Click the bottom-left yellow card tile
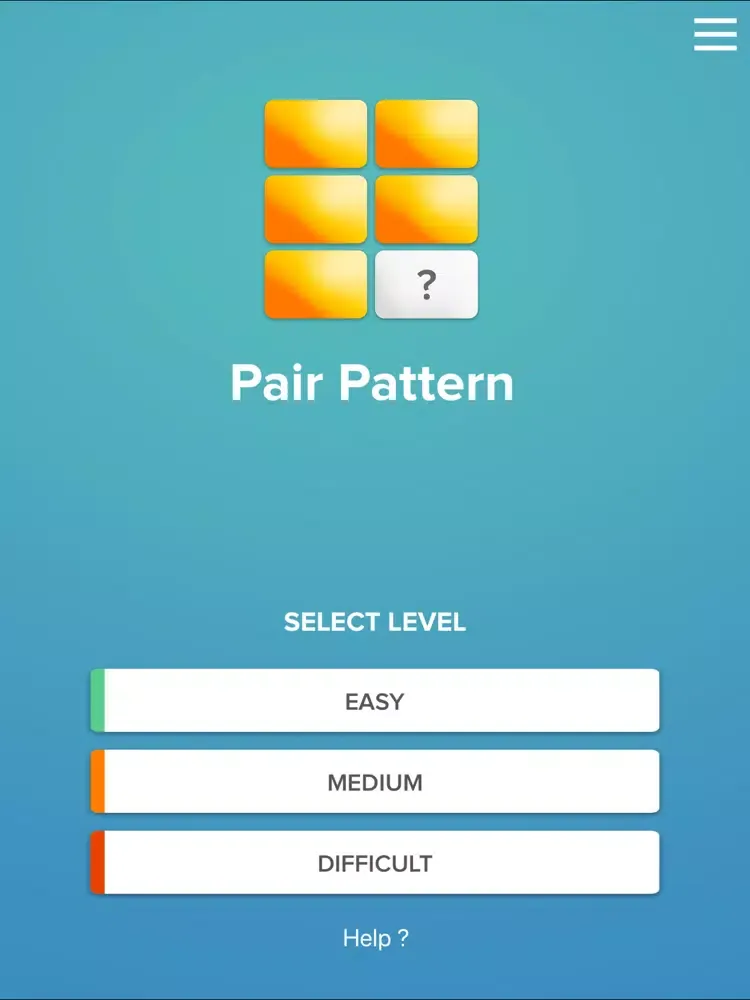Viewport: 750px width, 1000px height. (x=315, y=284)
